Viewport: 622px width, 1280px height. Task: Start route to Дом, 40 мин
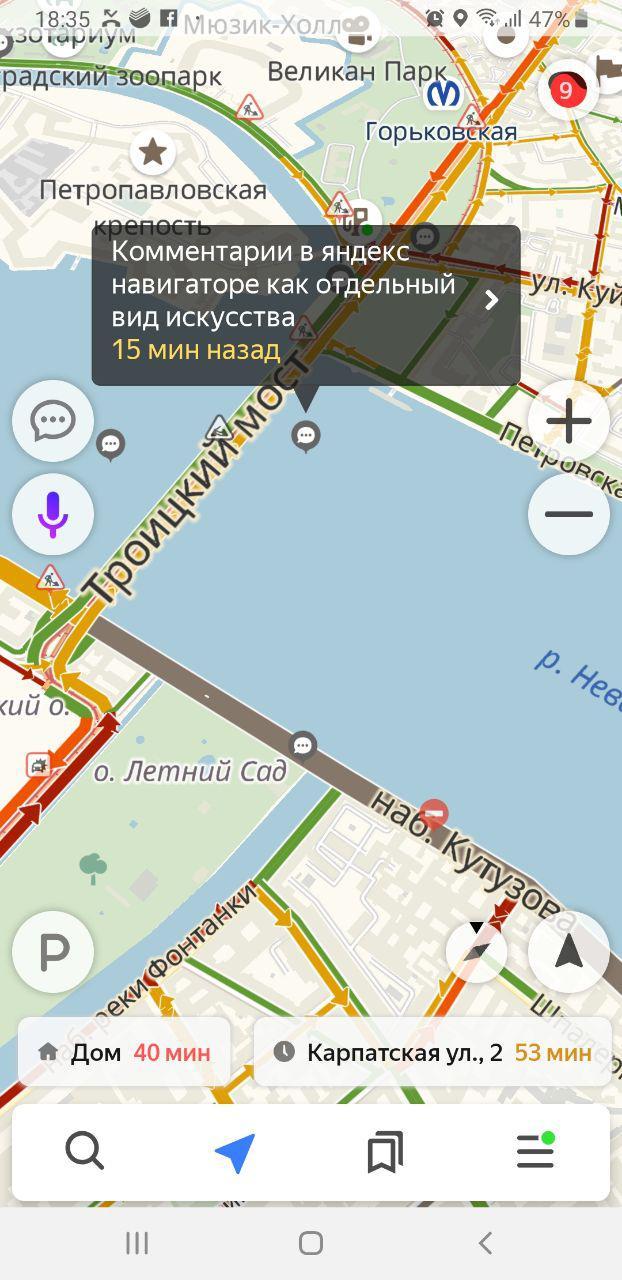coord(124,1052)
